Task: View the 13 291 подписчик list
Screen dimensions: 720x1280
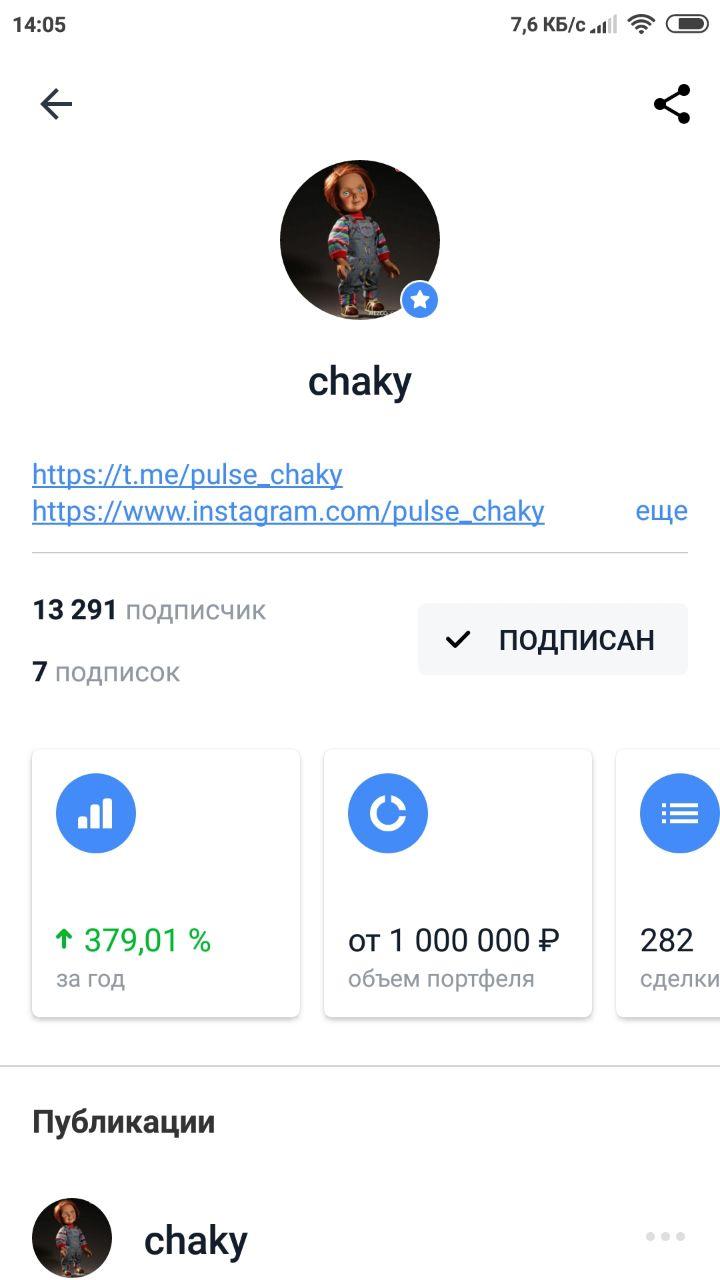Action: click(149, 610)
